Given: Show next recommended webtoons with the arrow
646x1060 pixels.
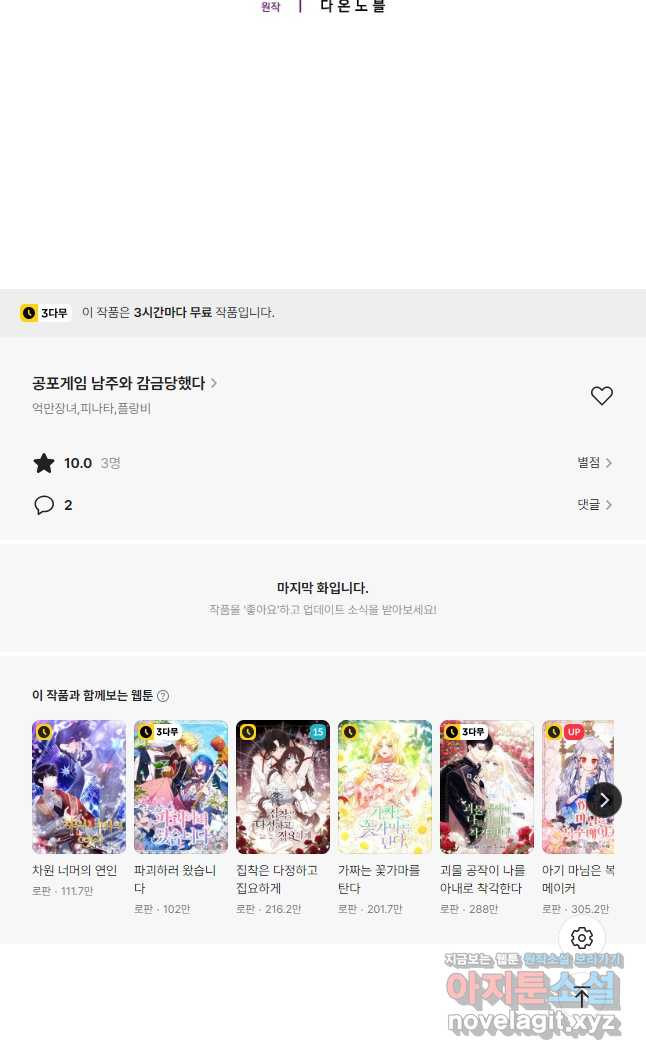Looking at the screenshot, I should pos(604,800).
